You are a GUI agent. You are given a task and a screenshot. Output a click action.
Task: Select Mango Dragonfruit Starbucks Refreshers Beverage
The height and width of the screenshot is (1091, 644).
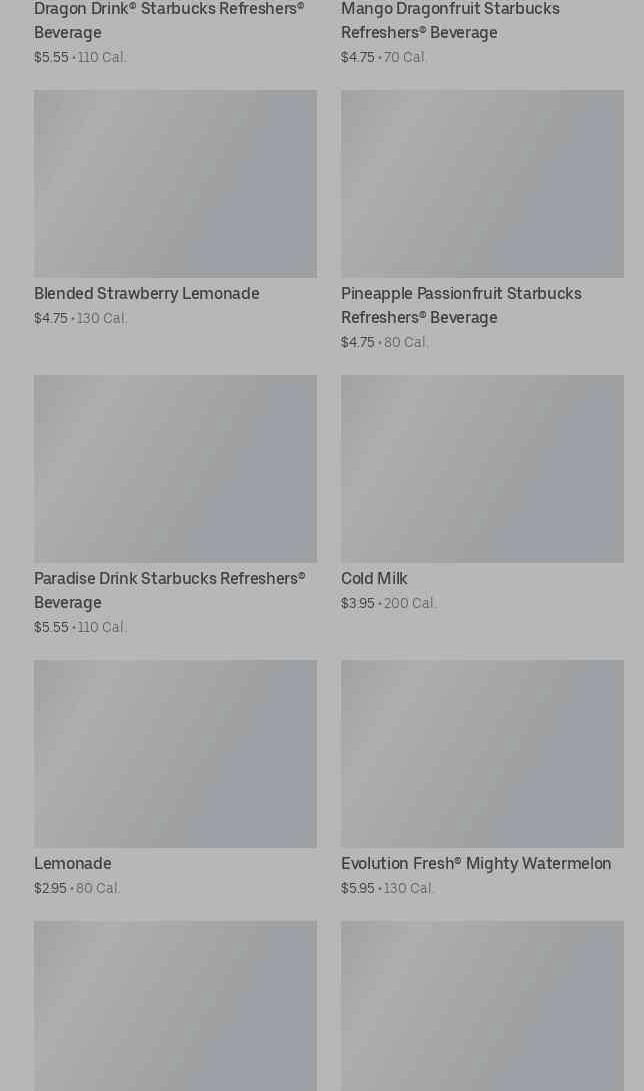tap(450, 20)
